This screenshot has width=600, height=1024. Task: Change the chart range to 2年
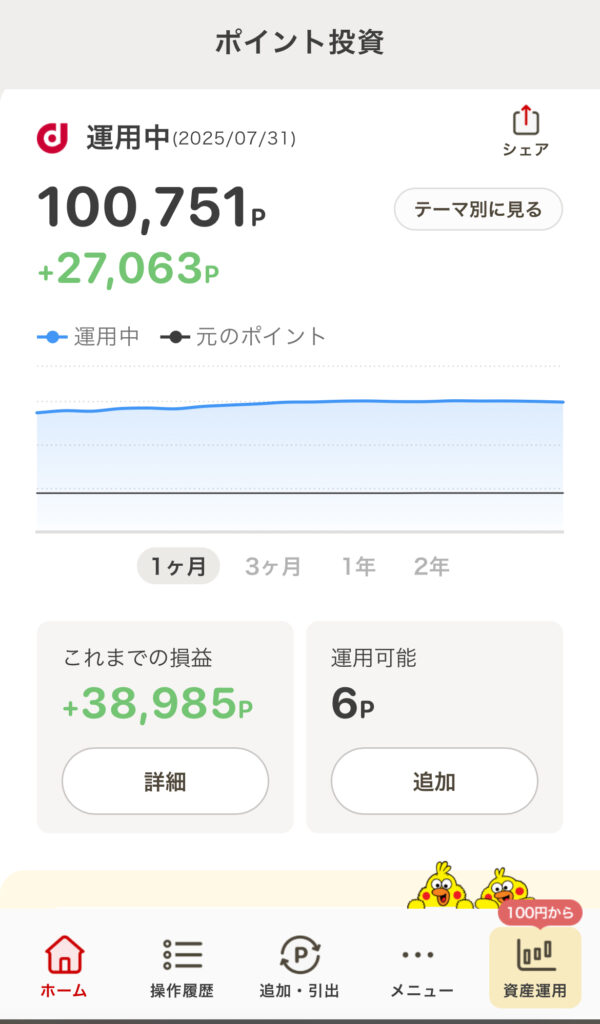click(432, 566)
